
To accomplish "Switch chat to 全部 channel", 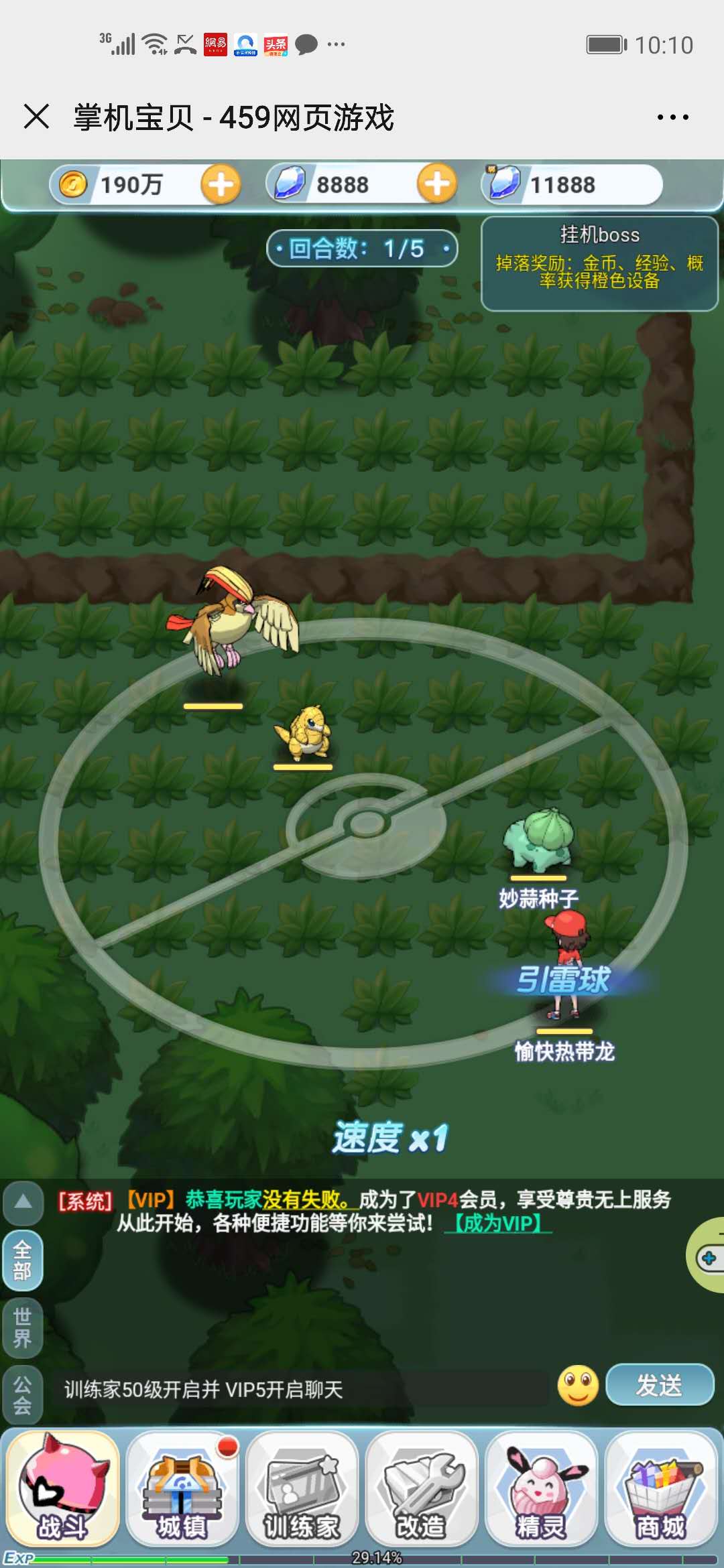I will [23, 1260].
